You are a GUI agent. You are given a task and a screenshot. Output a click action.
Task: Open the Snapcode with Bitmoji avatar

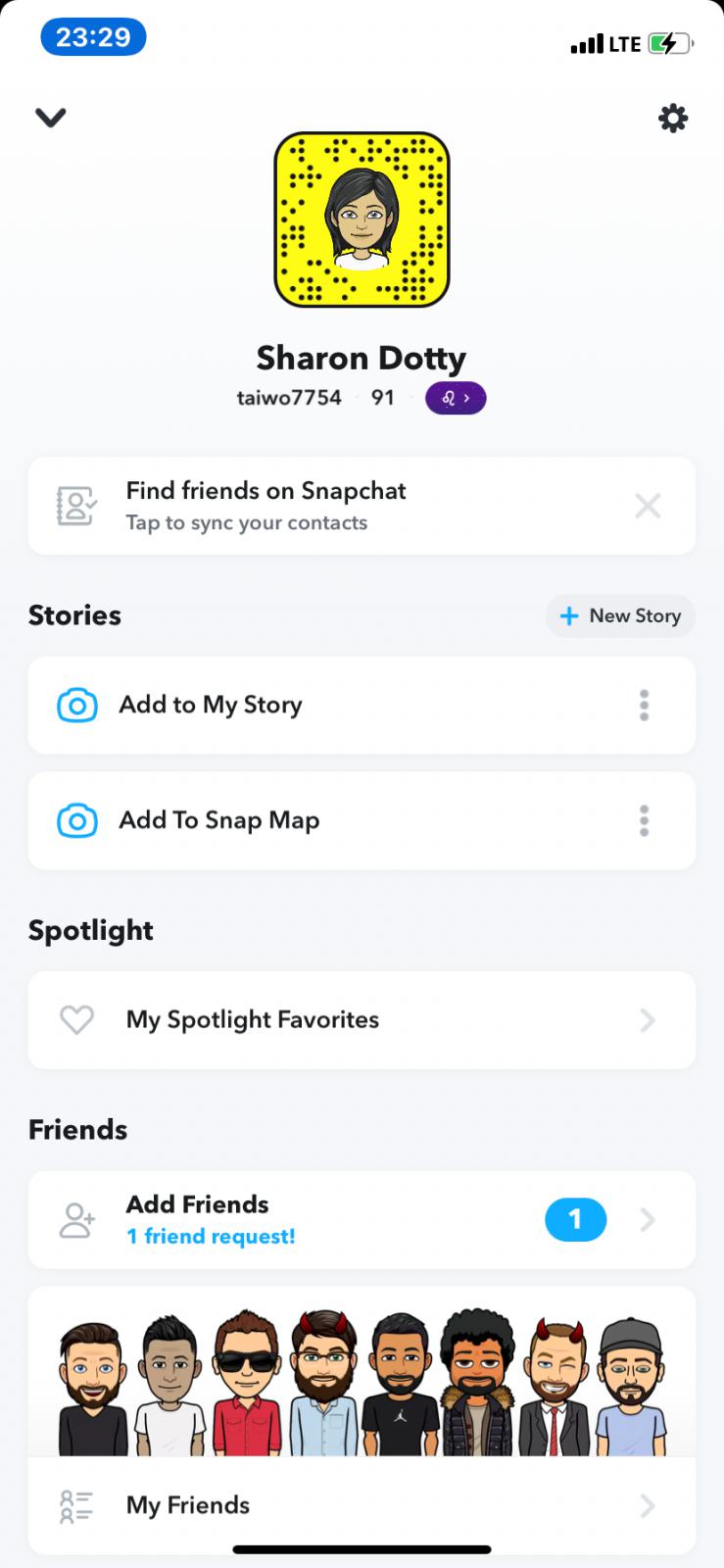click(x=362, y=220)
